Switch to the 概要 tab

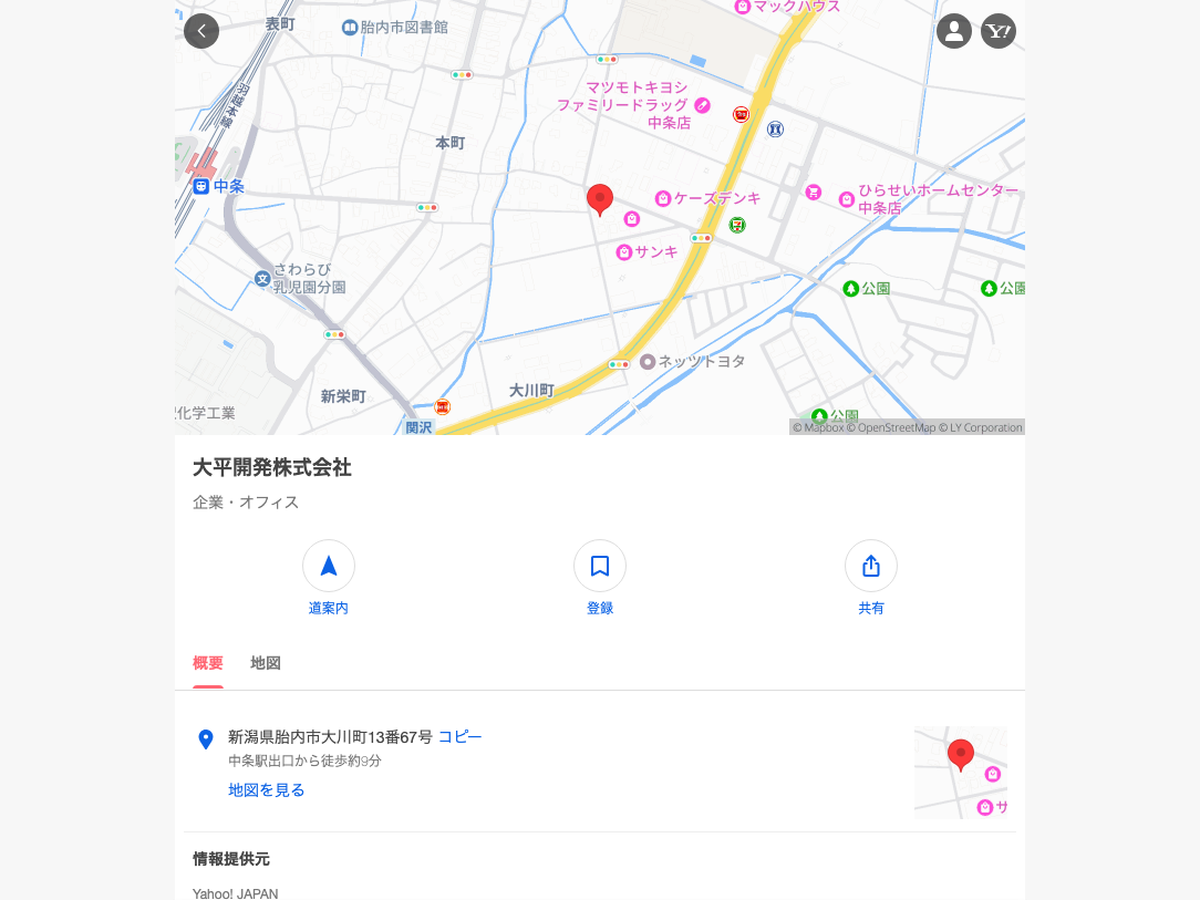point(208,663)
